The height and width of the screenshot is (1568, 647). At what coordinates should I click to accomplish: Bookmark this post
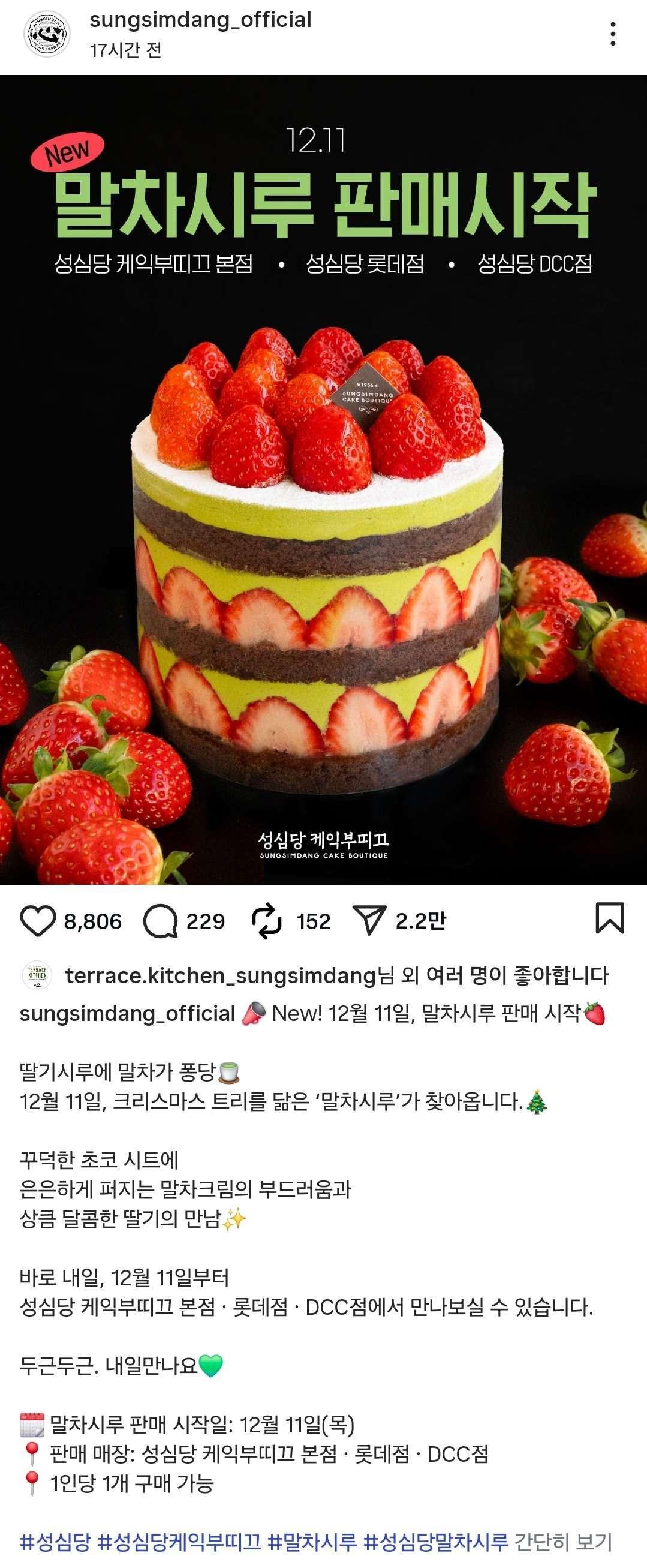click(x=609, y=918)
